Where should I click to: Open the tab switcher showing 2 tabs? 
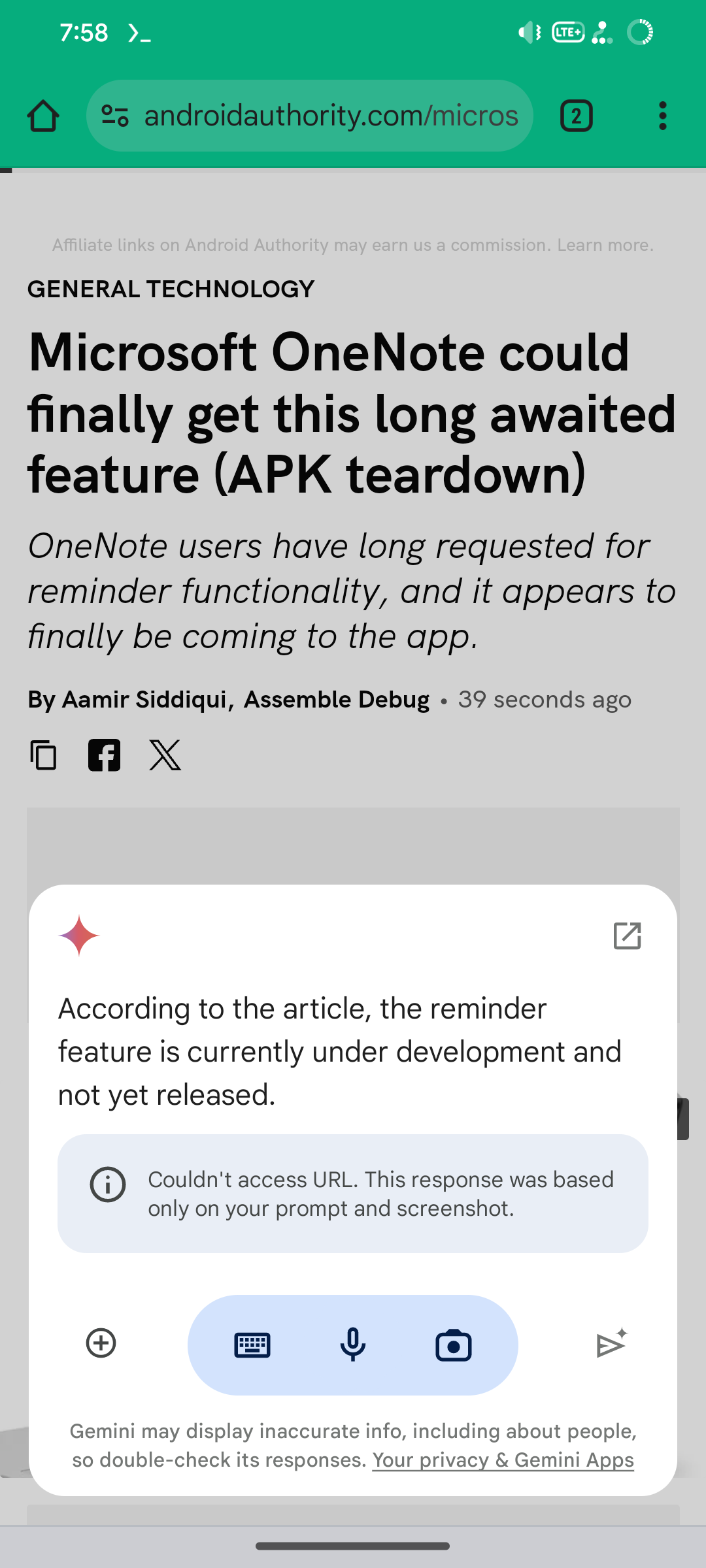(x=576, y=116)
